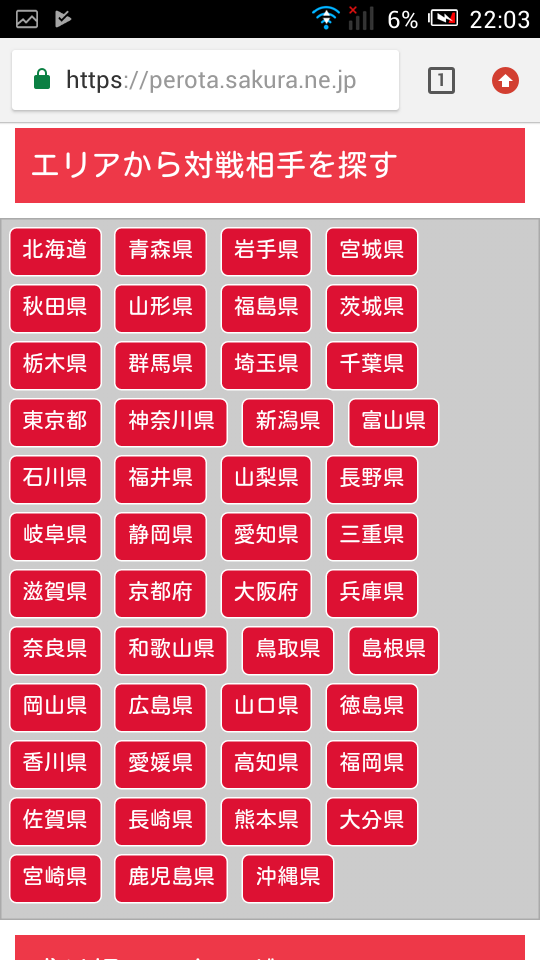Choose 宮城県 from the prefecture list
Screen dimensions: 540x960
tap(372, 252)
